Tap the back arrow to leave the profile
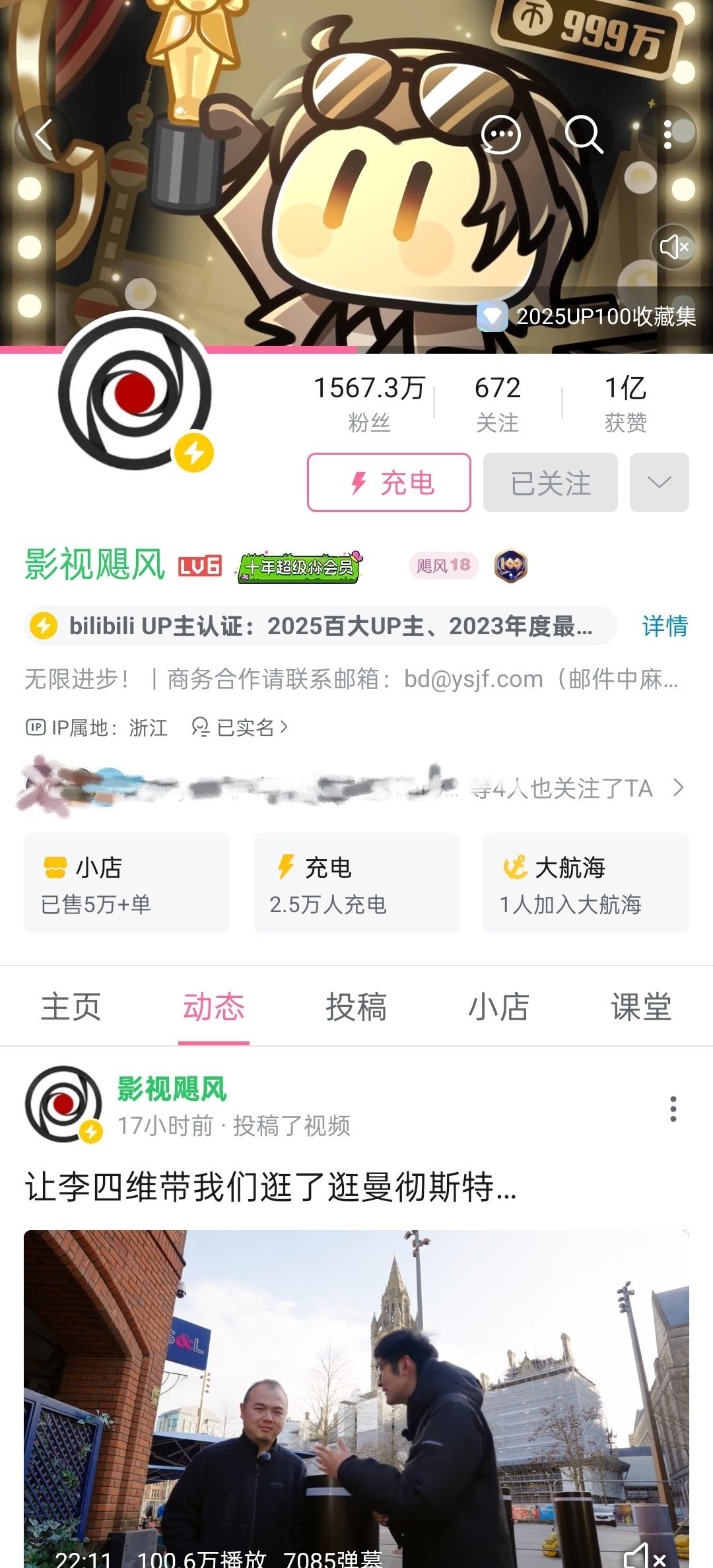 click(43, 133)
